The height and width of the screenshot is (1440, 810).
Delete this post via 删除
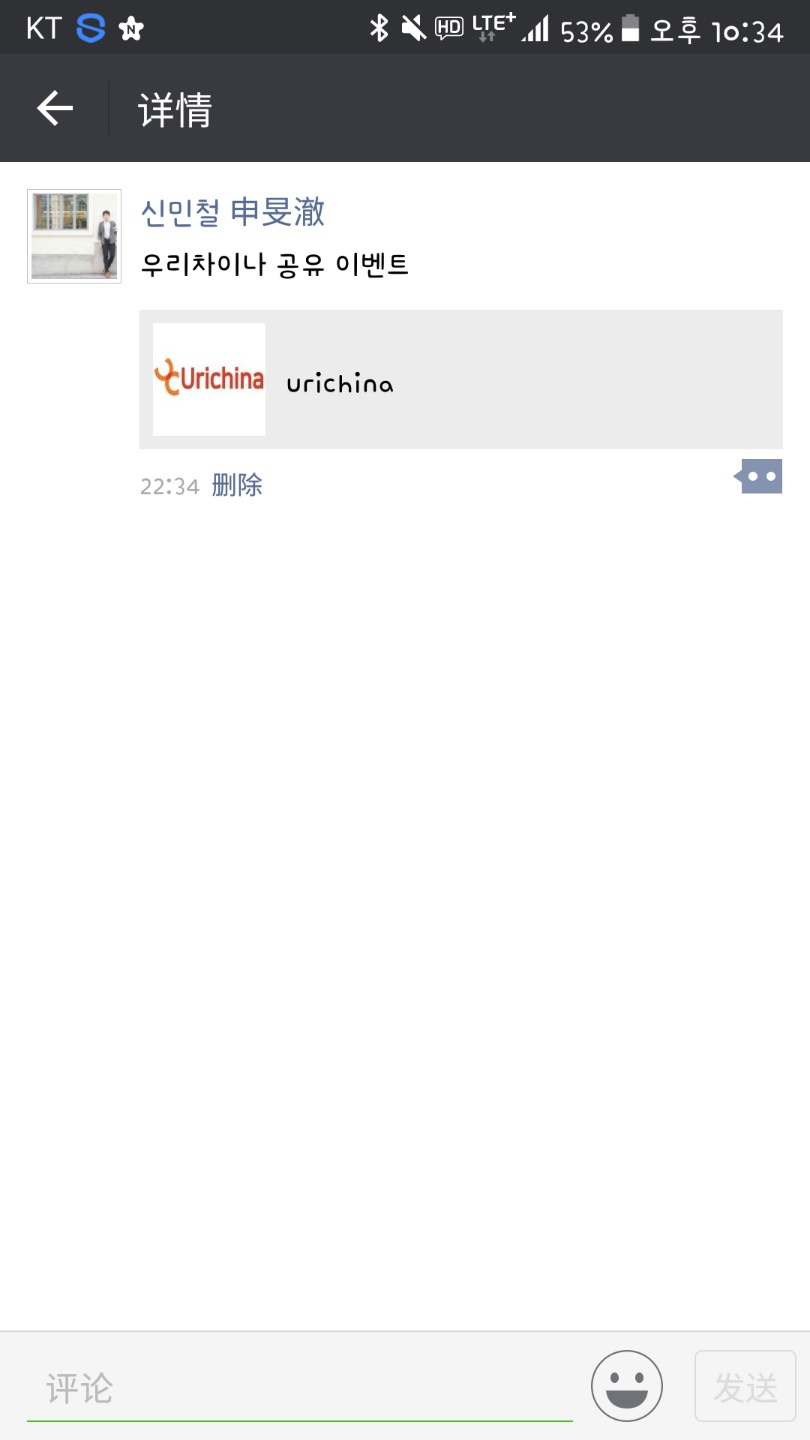pyautogui.click(x=237, y=486)
